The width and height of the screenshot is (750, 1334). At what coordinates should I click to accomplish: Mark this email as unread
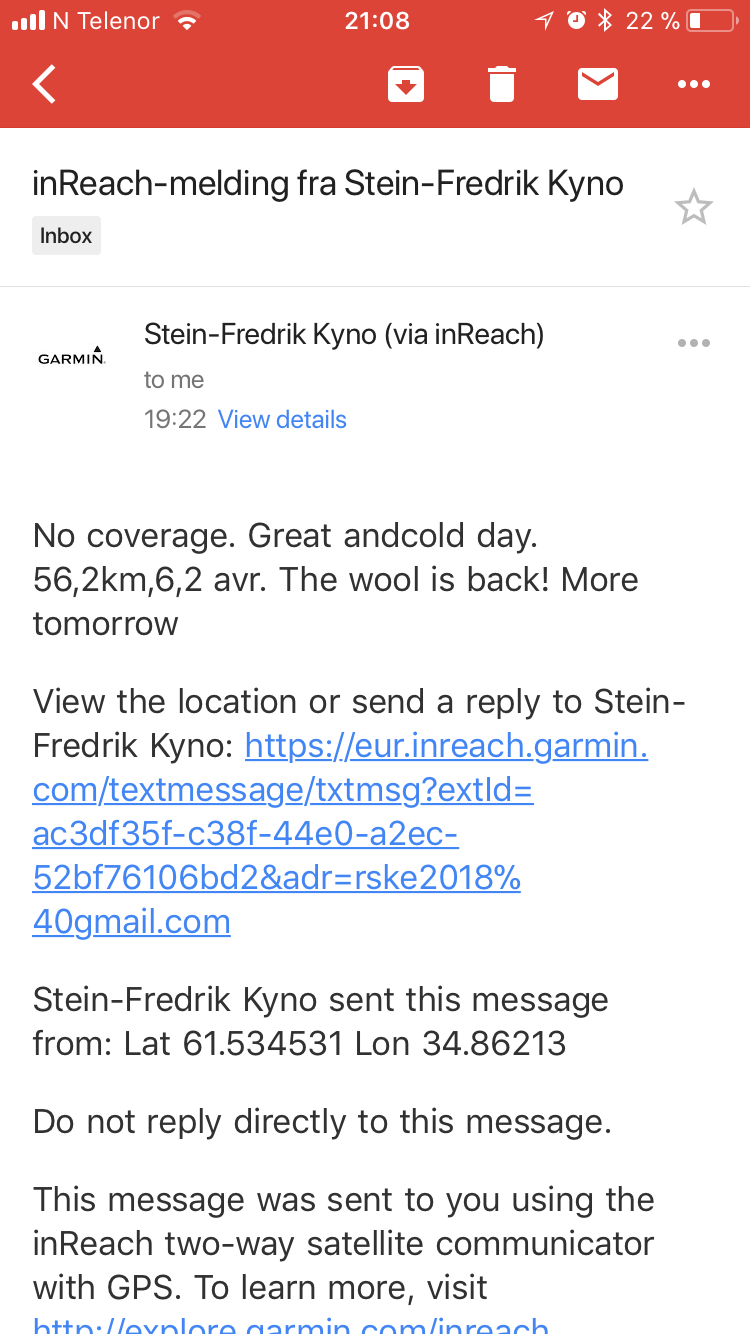[x=597, y=84]
